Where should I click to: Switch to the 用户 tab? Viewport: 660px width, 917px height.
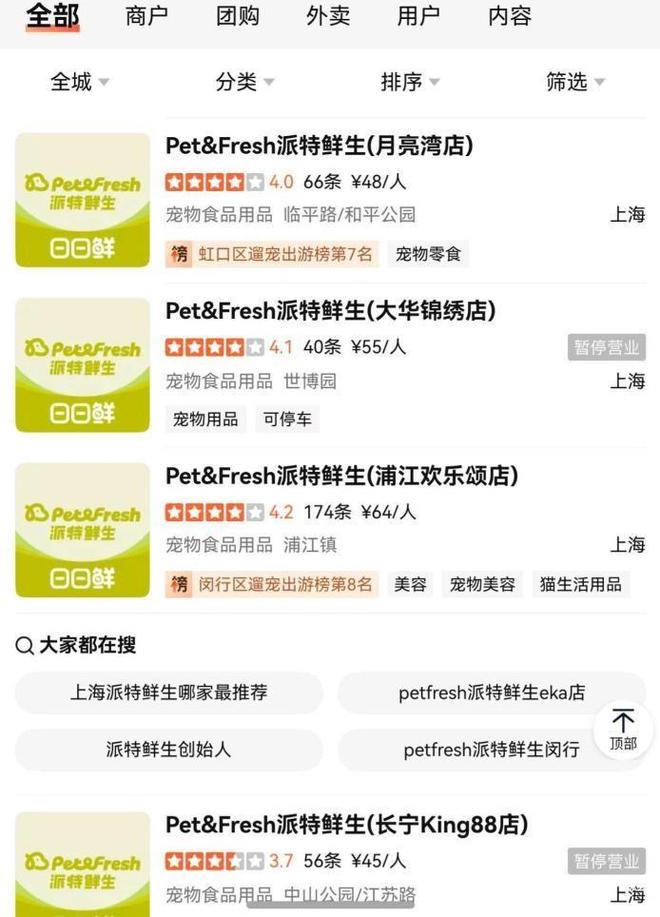coord(418,16)
